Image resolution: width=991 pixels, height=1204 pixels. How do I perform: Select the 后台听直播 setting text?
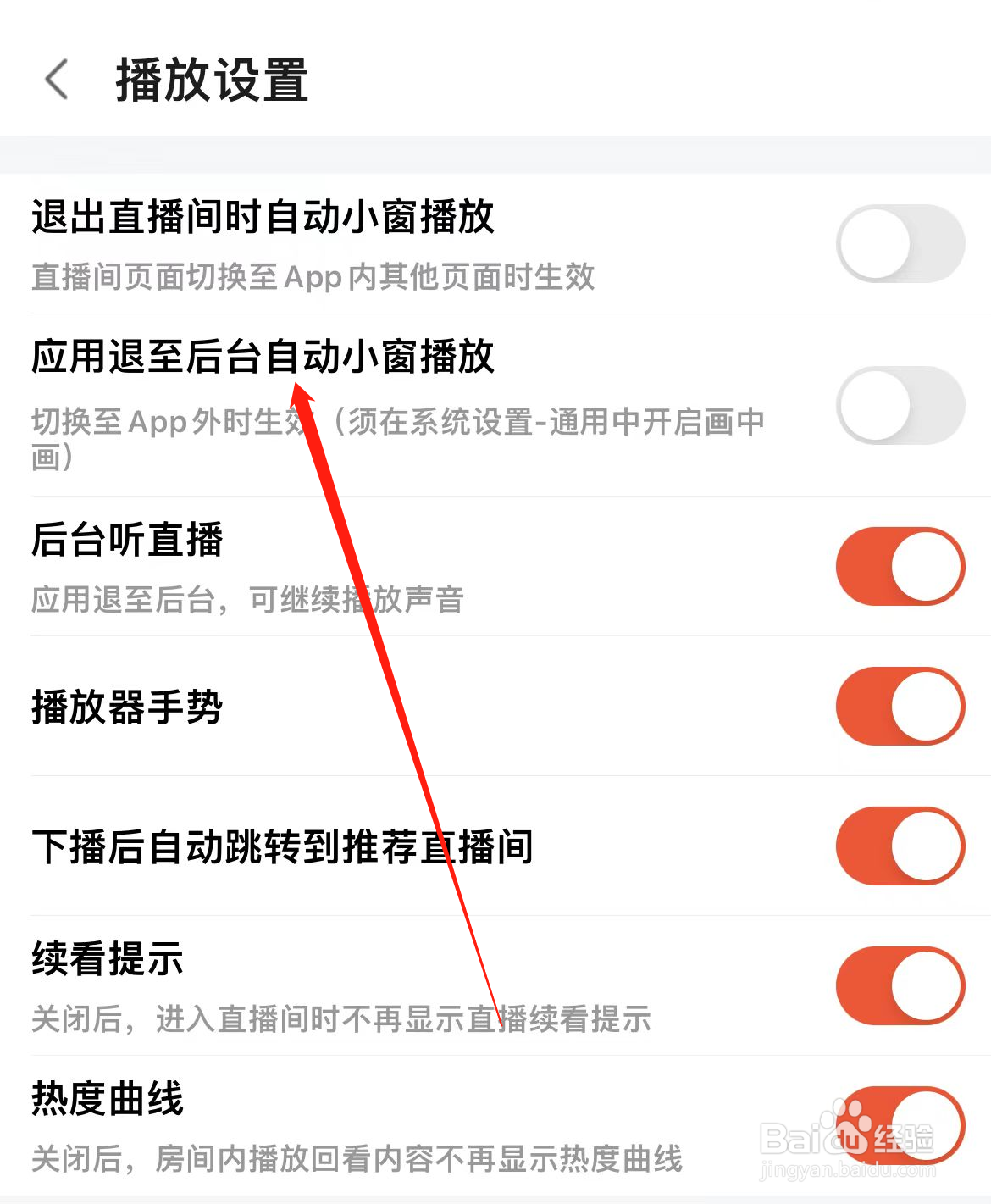(125, 542)
